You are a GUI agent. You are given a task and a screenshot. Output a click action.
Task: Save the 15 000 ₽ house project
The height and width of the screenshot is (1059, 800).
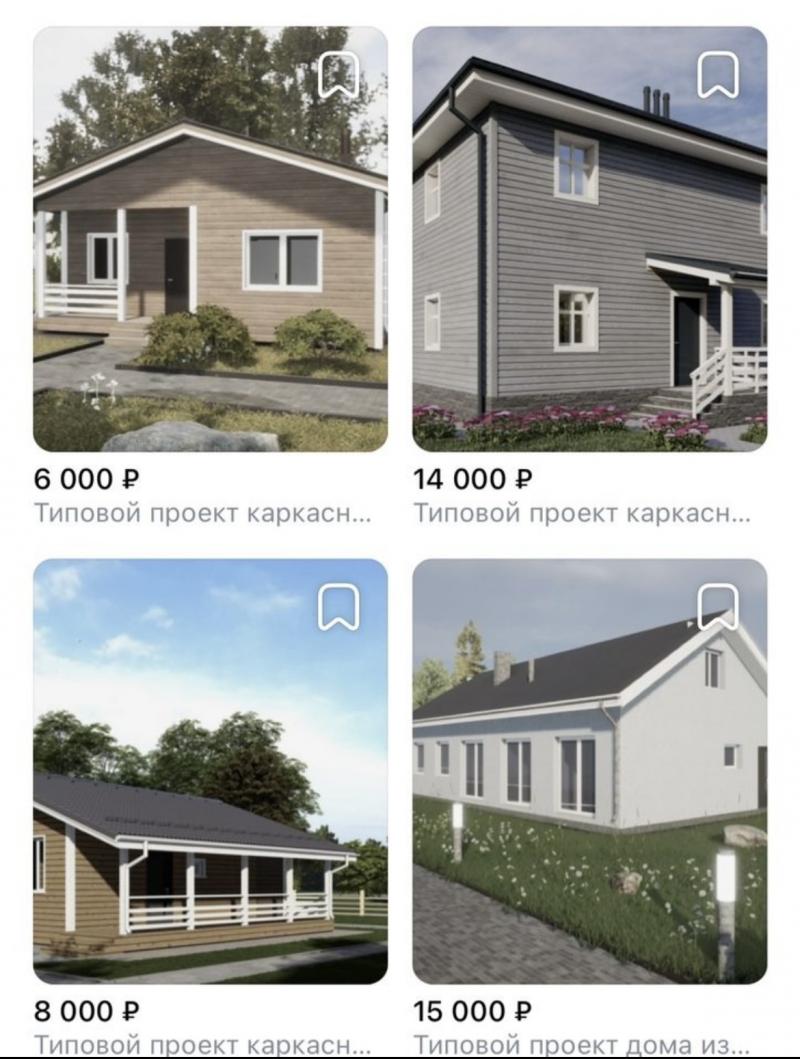(x=717, y=608)
